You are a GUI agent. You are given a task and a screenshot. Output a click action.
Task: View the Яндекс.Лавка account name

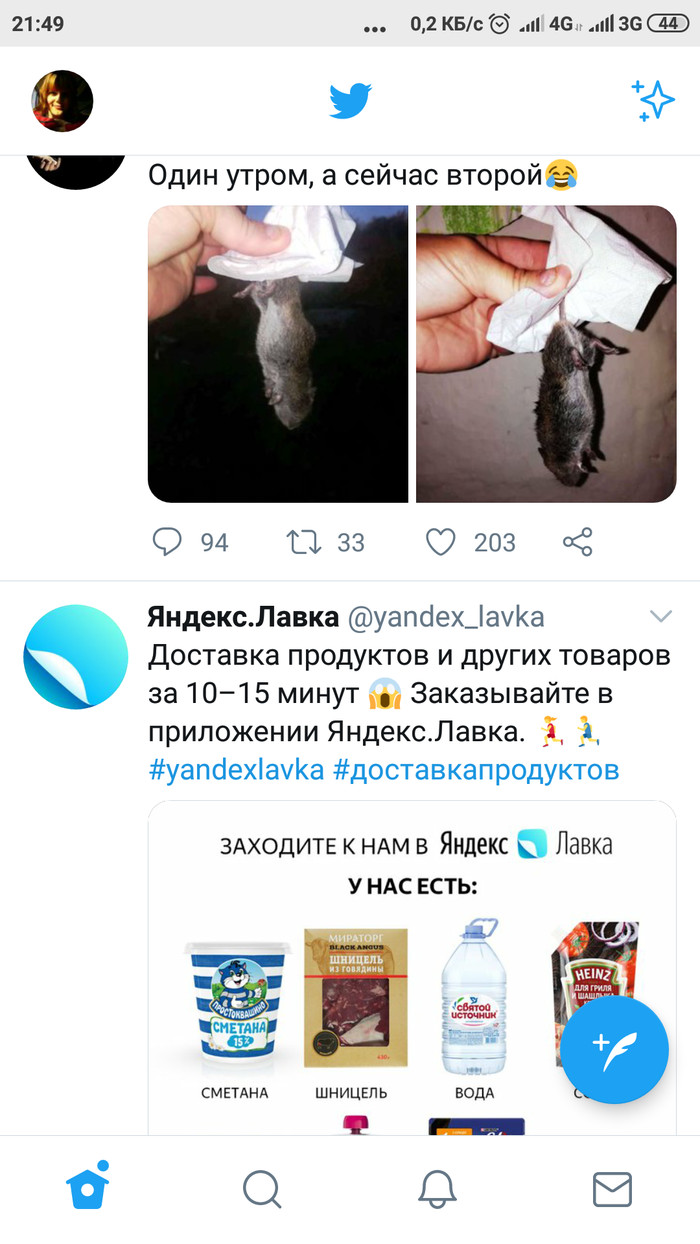pyautogui.click(x=243, y=617)
